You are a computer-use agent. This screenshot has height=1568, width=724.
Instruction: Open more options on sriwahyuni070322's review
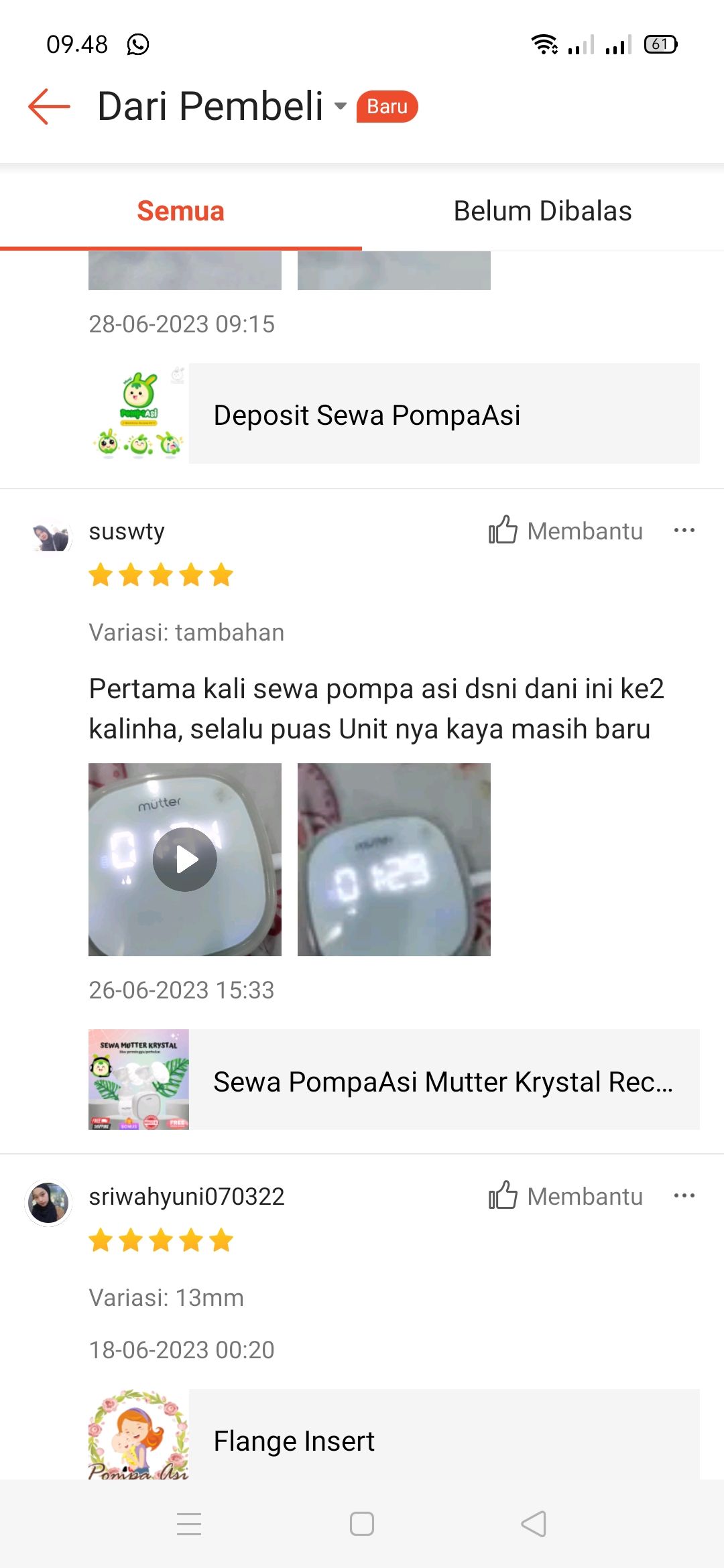pos(684,1196)
